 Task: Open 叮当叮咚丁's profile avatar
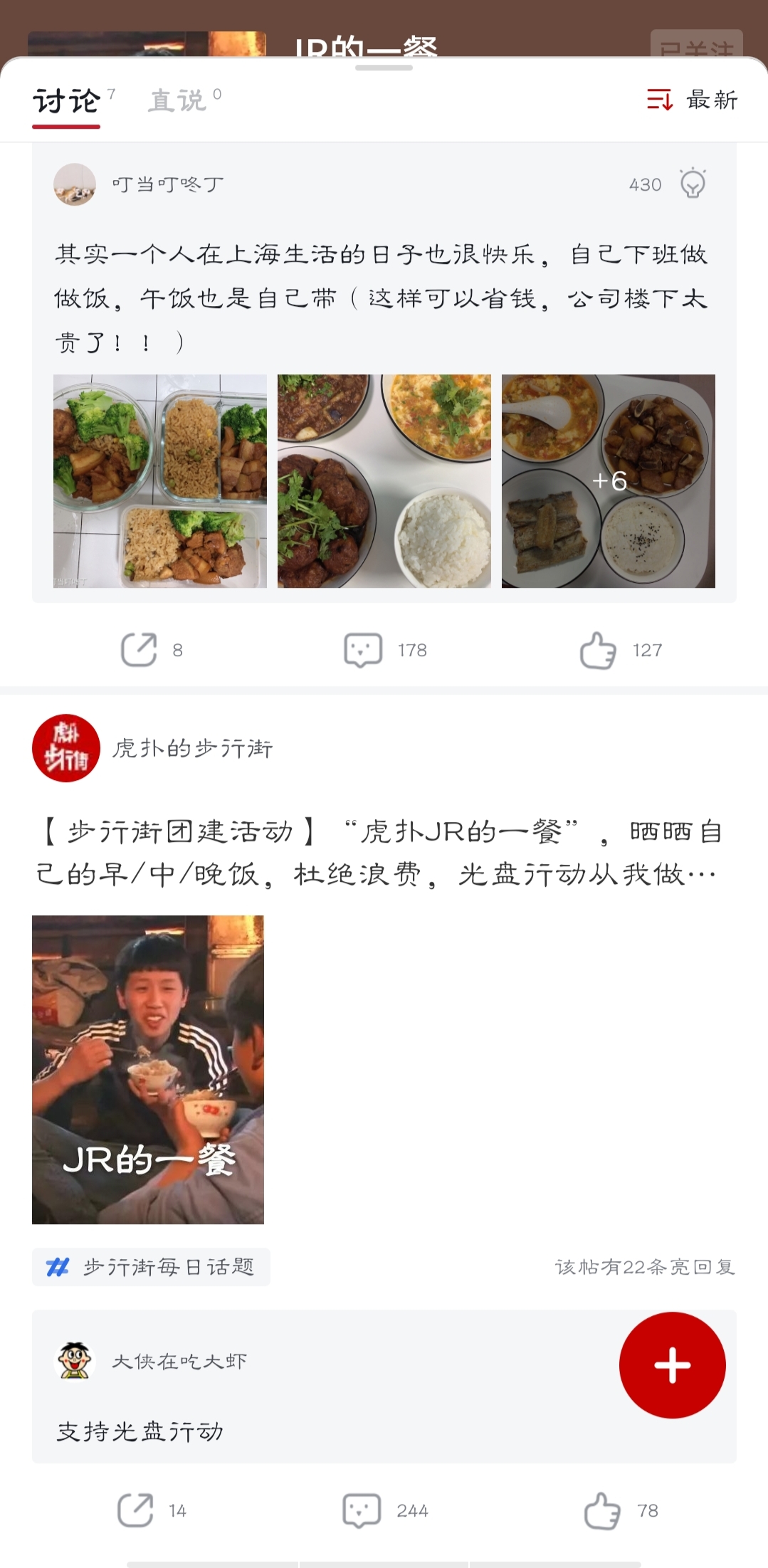click(75, 184)
